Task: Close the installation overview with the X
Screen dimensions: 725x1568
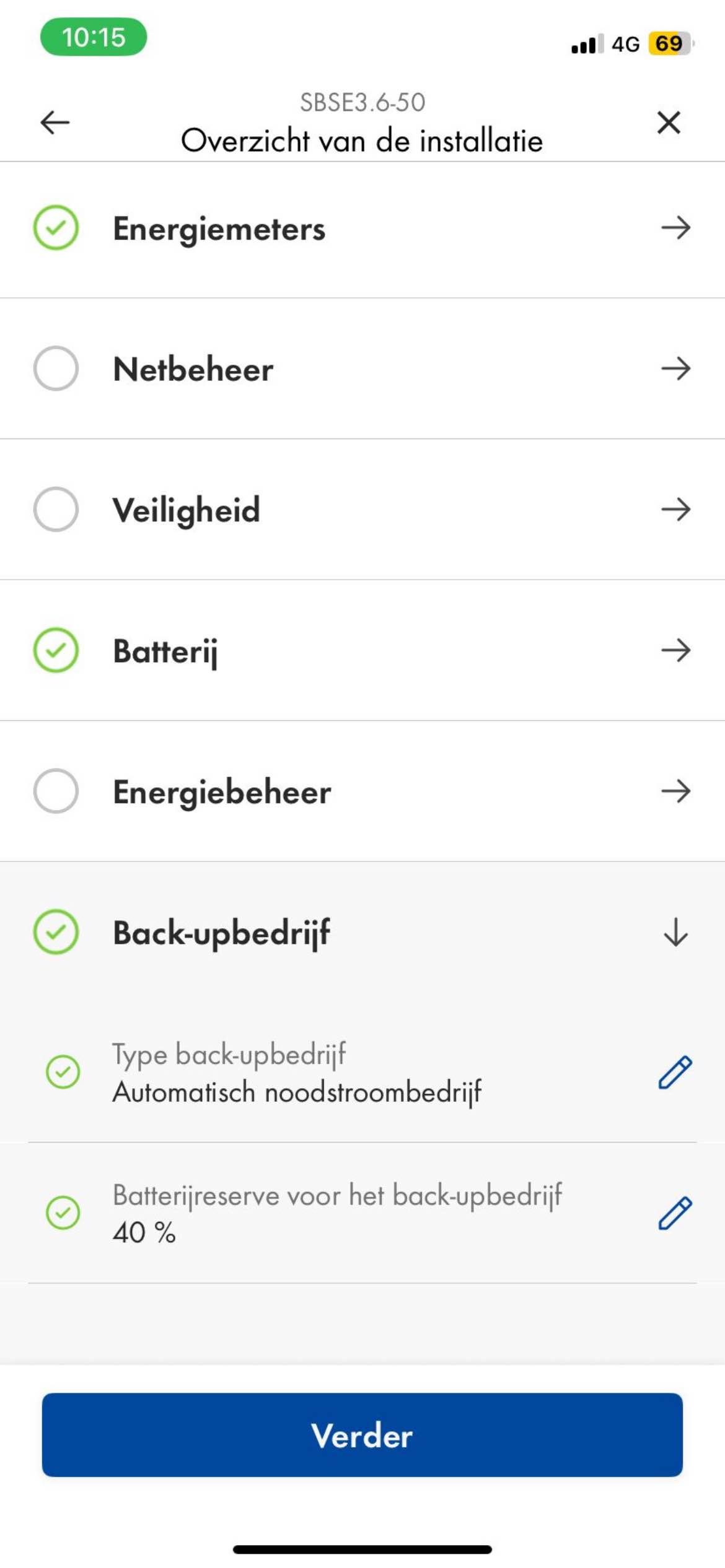Action: (x=669, y=122)
